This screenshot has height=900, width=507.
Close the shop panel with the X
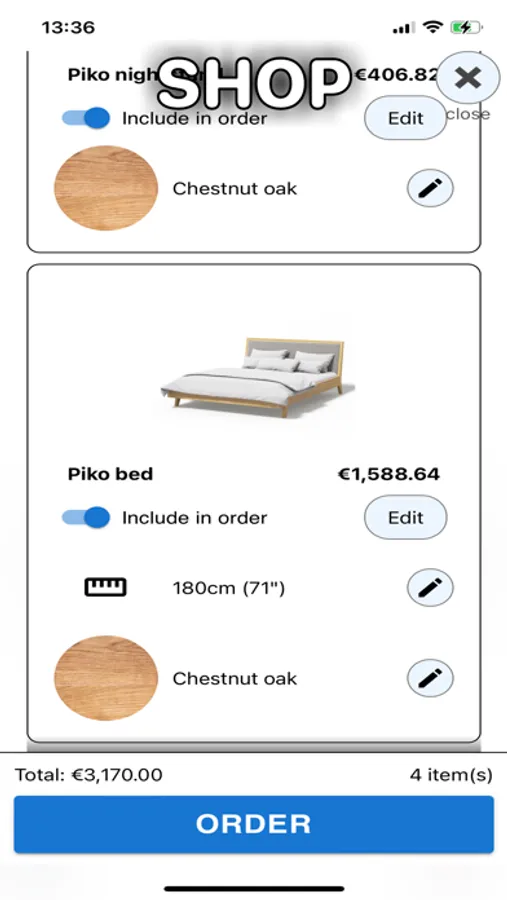coord(468,77)
